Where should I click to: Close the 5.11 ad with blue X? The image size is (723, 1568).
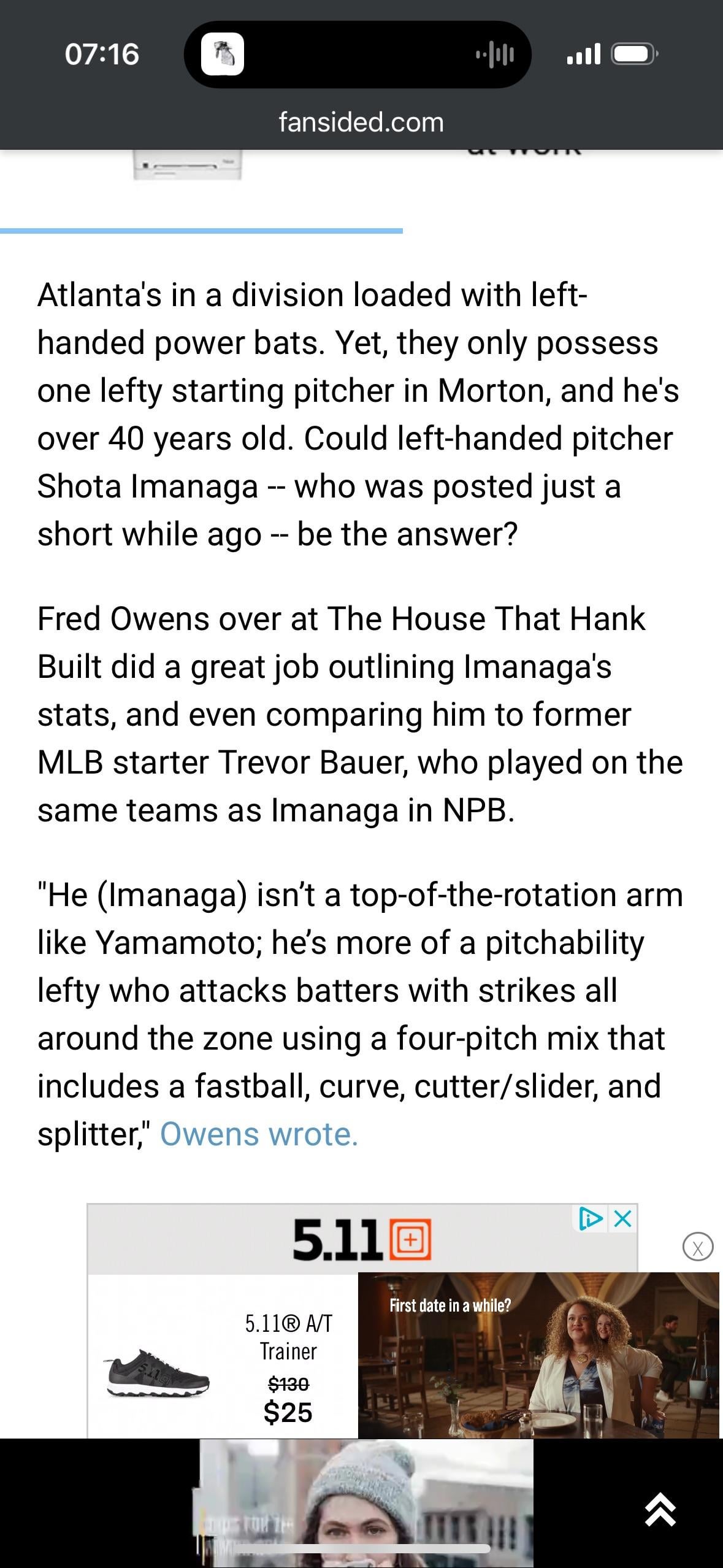622,1219
